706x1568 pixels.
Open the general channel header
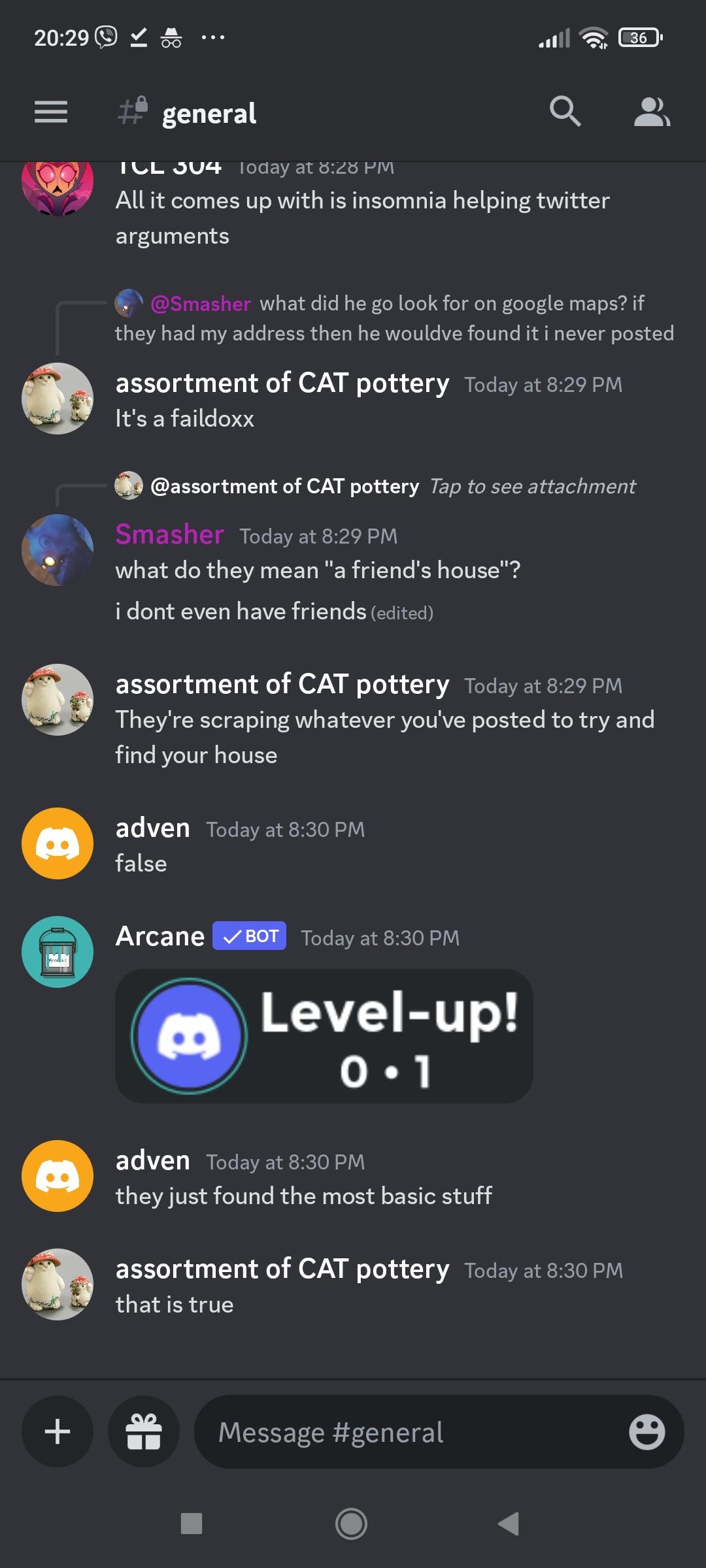209,114
